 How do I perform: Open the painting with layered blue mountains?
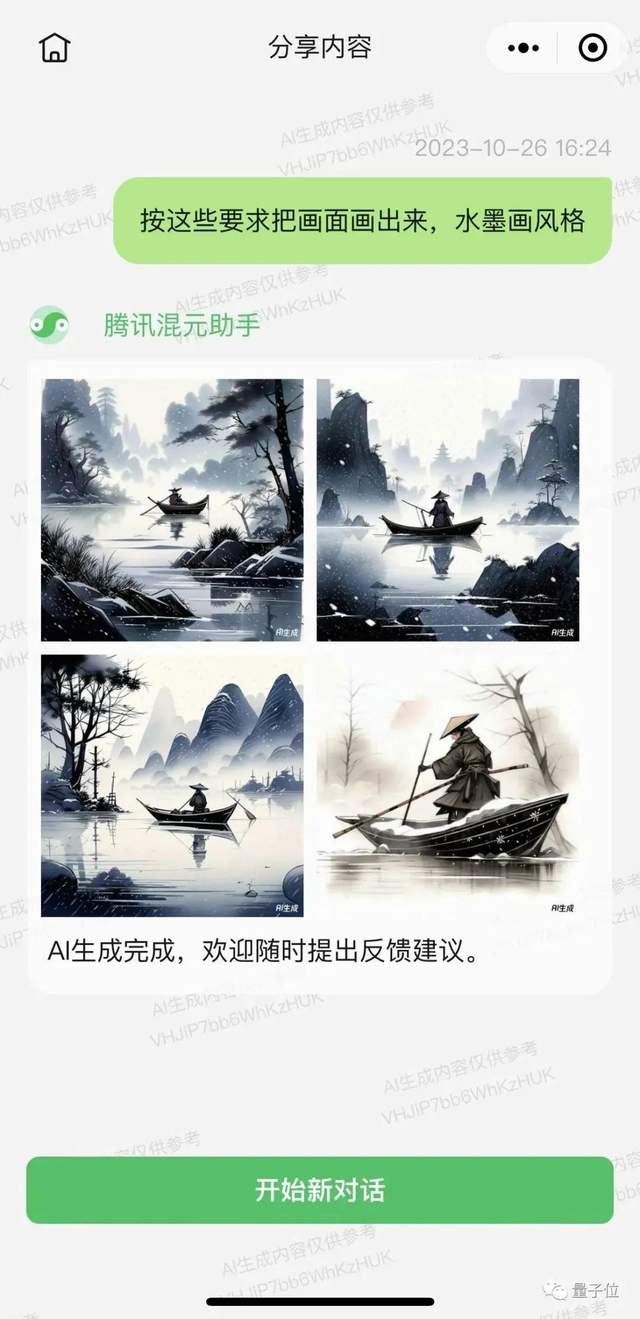coord(172,785)
